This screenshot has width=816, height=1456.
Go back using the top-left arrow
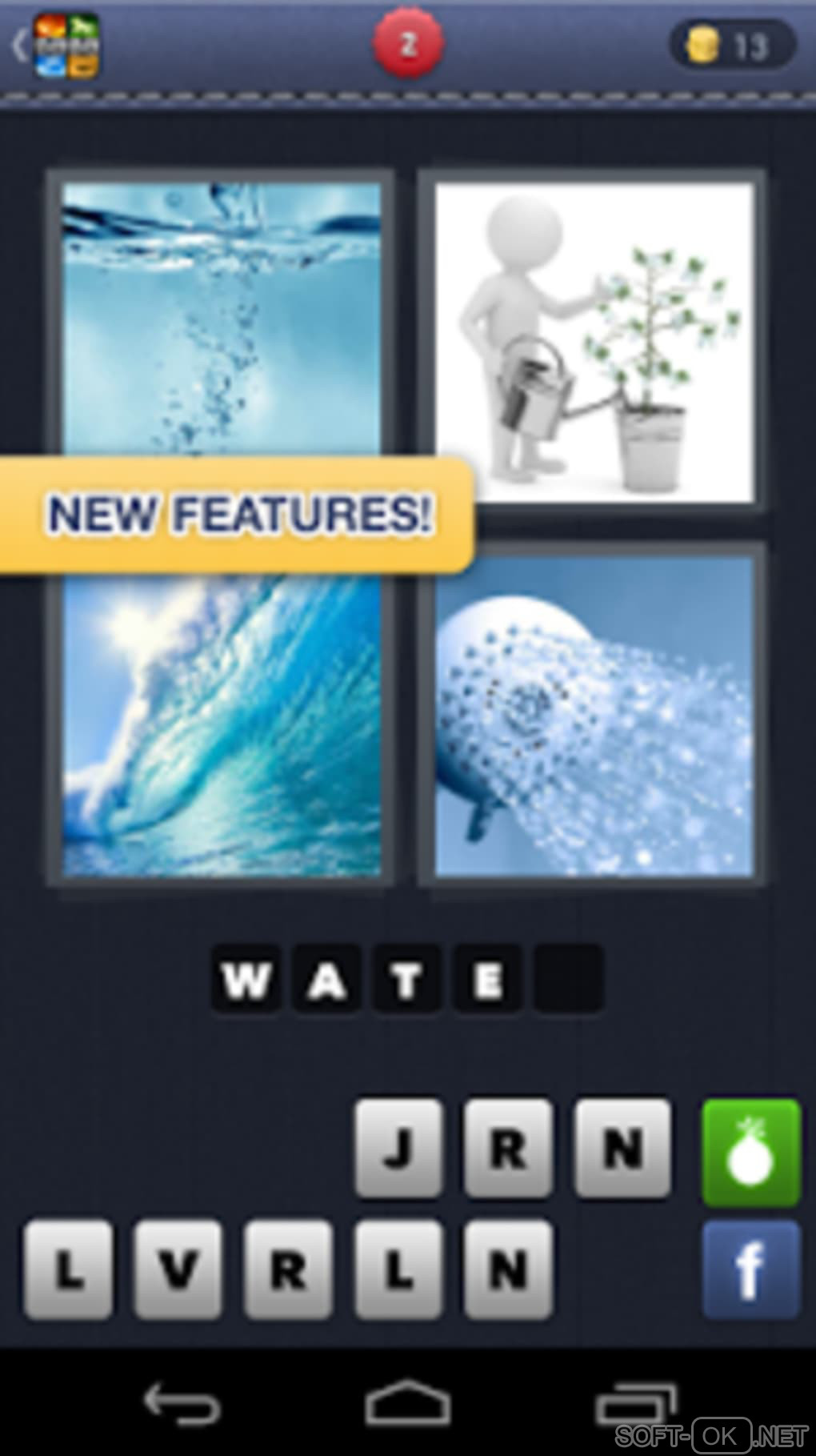tap(21, 46)
